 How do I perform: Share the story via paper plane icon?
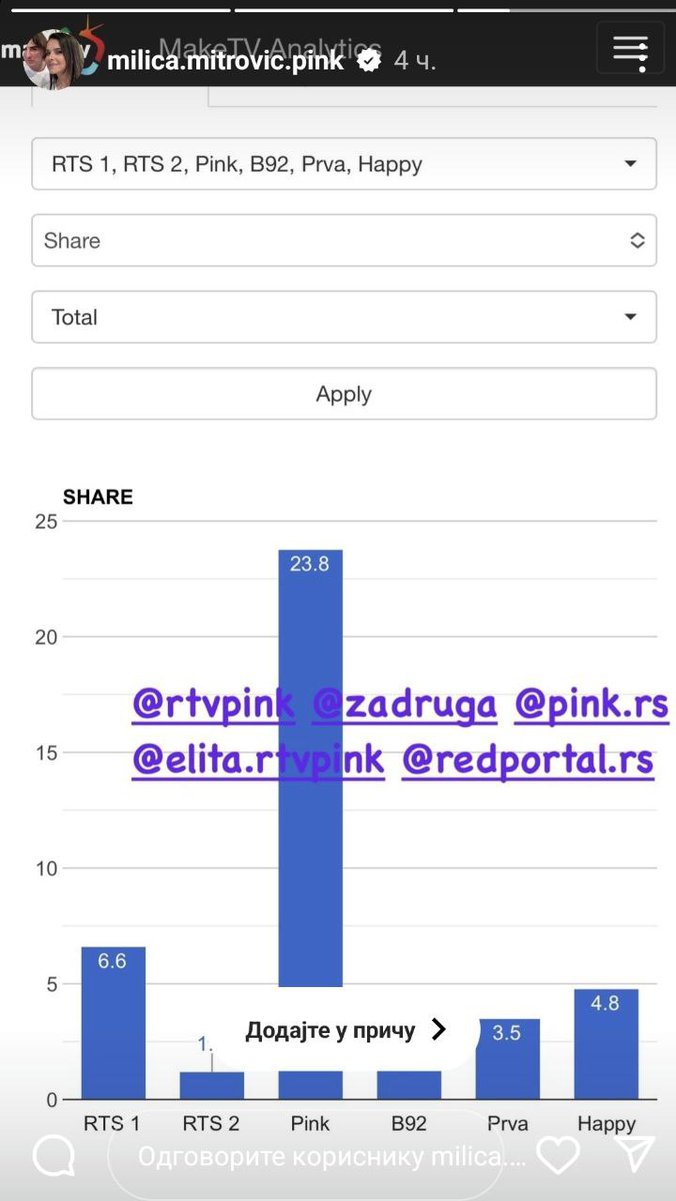(635, 1154)
